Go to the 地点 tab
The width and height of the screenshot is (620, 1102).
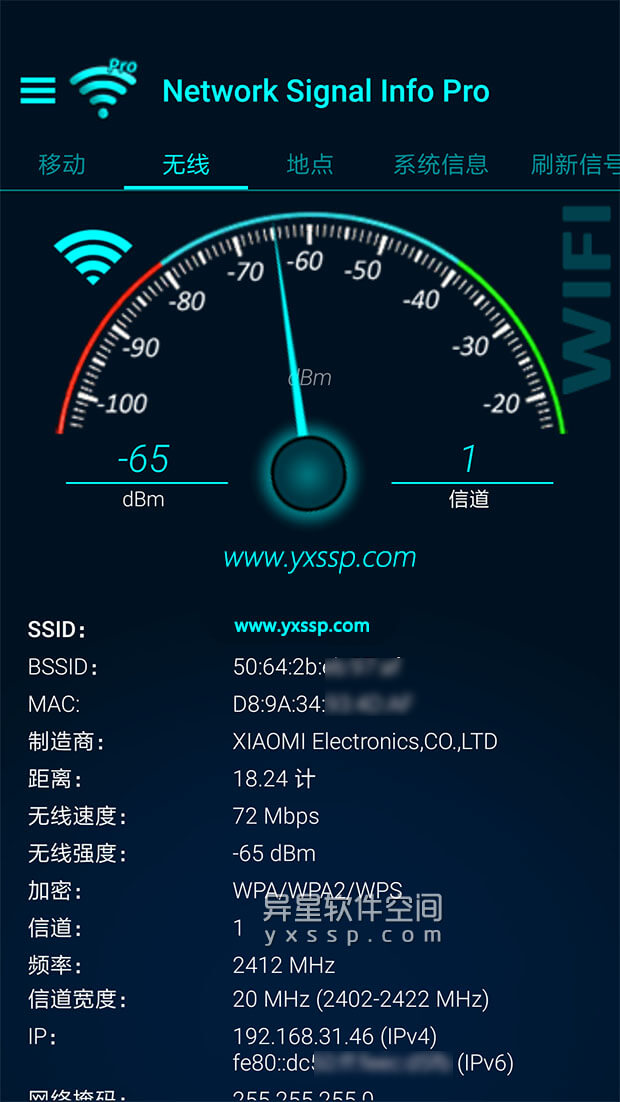point(310,164)
